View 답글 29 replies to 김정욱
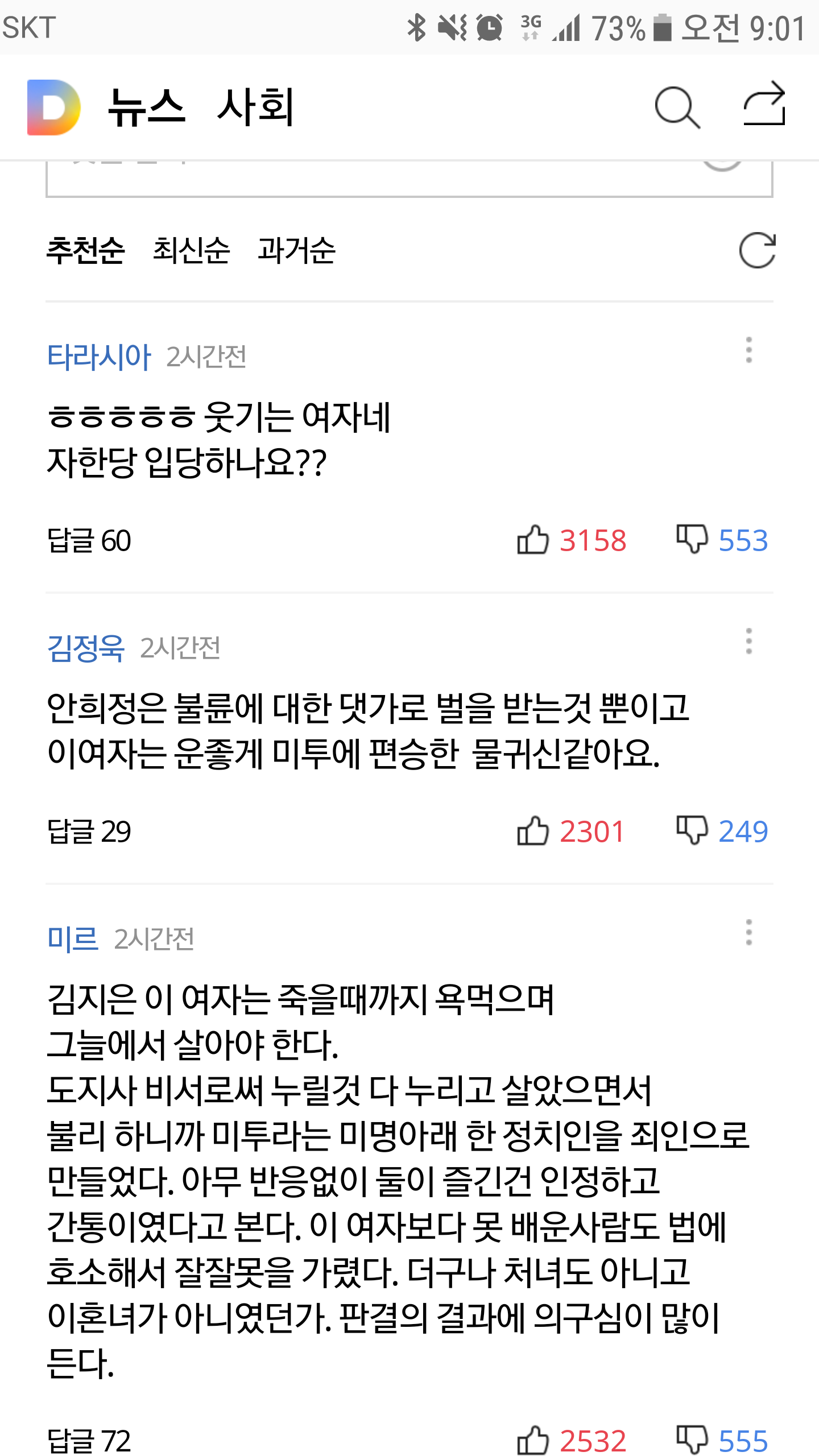 (x=89, y=832)
